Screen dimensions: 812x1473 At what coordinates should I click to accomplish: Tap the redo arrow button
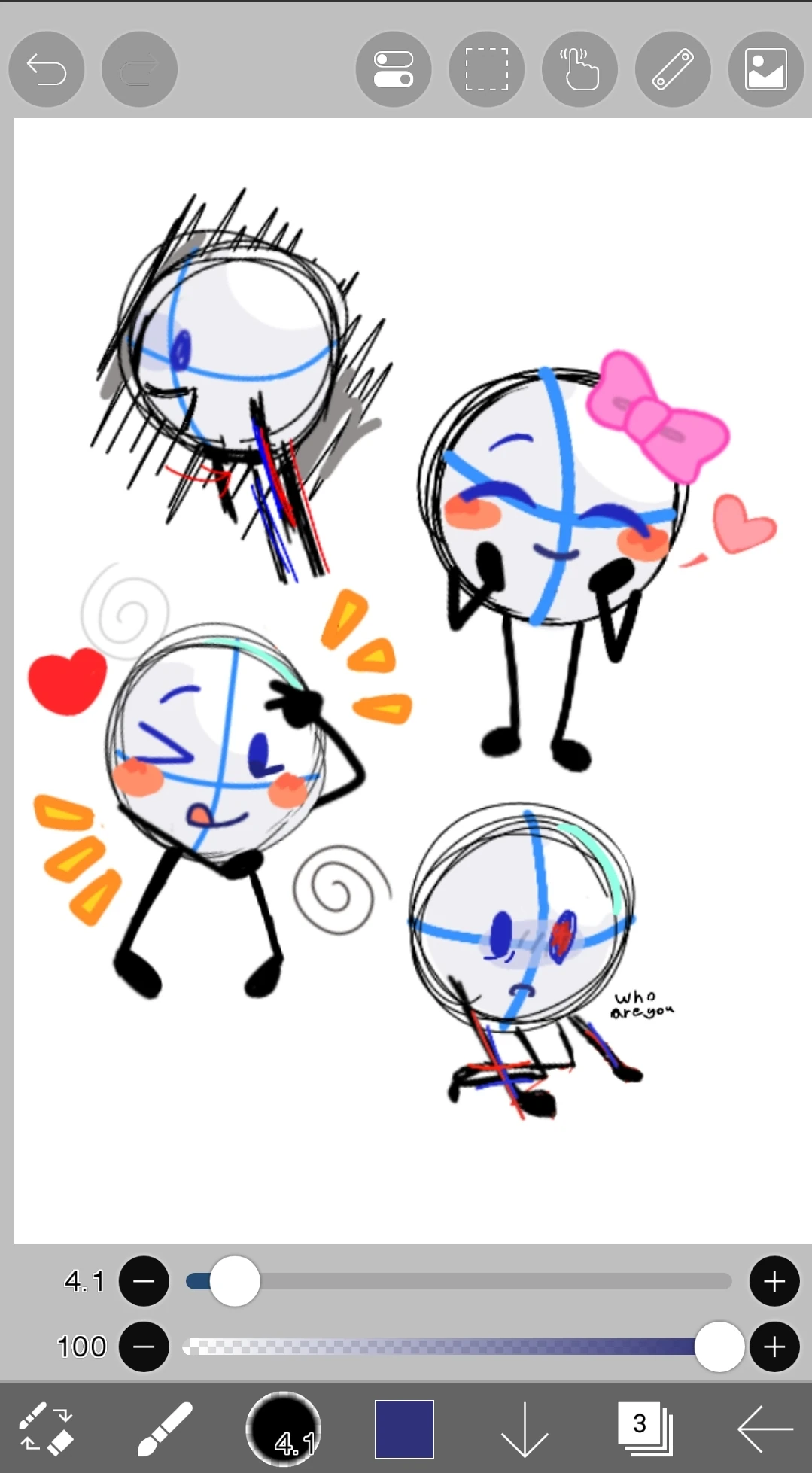[x=139, y=69]
